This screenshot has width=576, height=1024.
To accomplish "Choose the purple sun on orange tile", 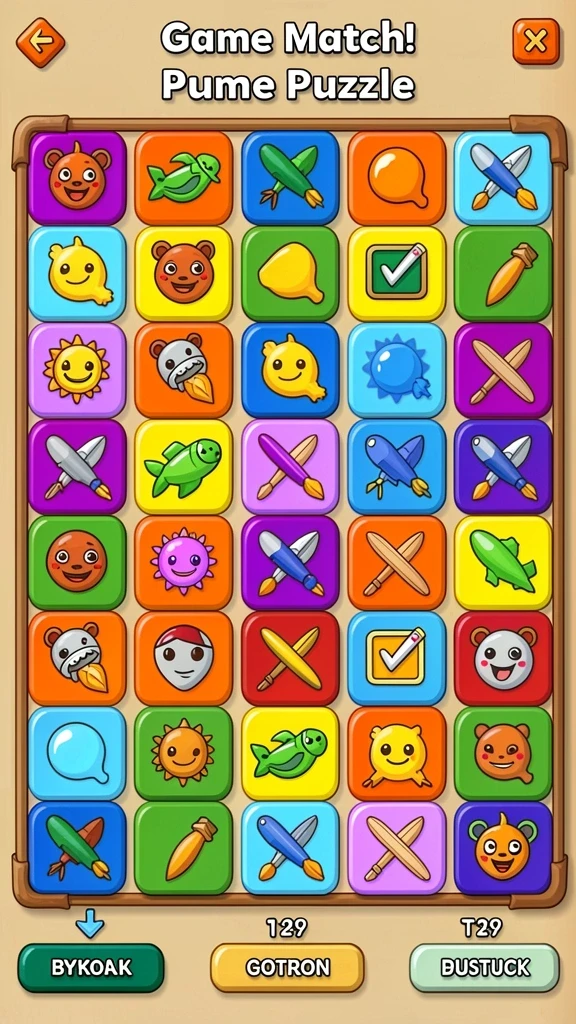I will 184,562.
